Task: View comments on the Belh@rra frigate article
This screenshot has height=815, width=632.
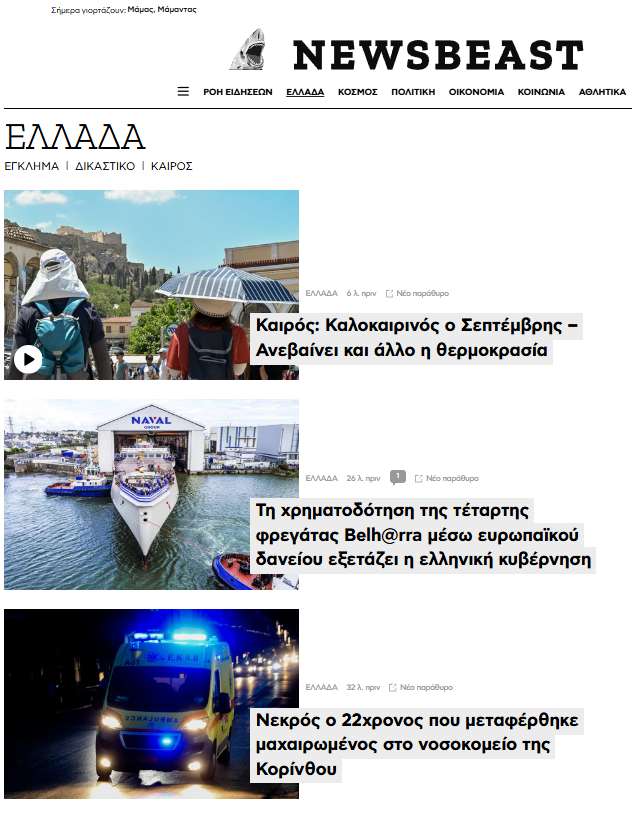Action: tap(397, 477)
